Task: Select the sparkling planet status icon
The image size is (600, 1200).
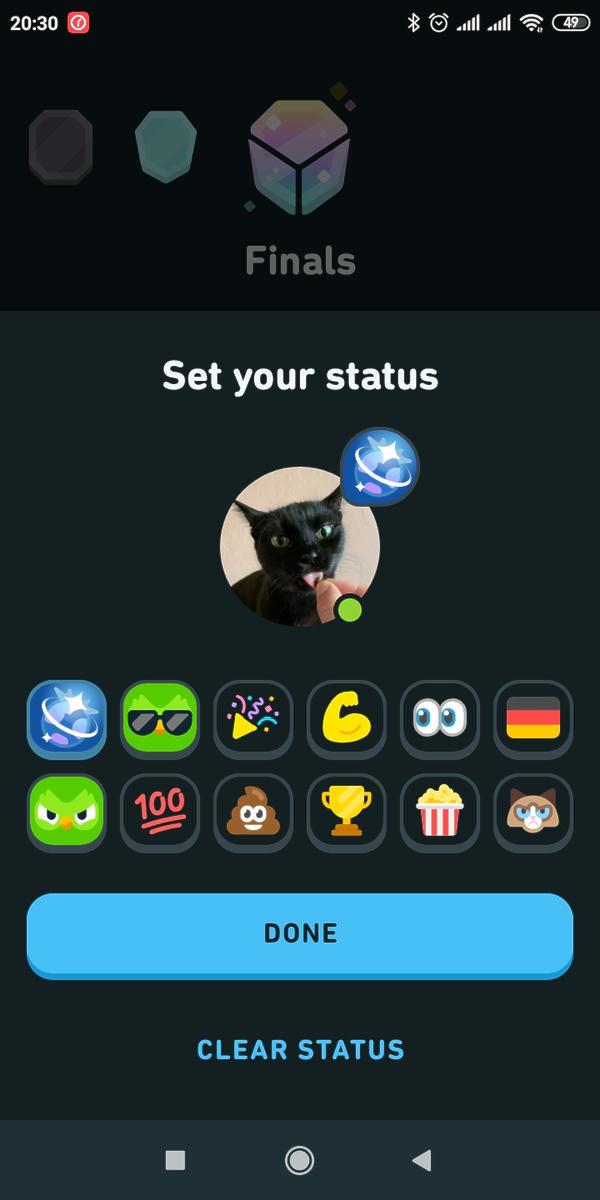Action: (66, 719)
